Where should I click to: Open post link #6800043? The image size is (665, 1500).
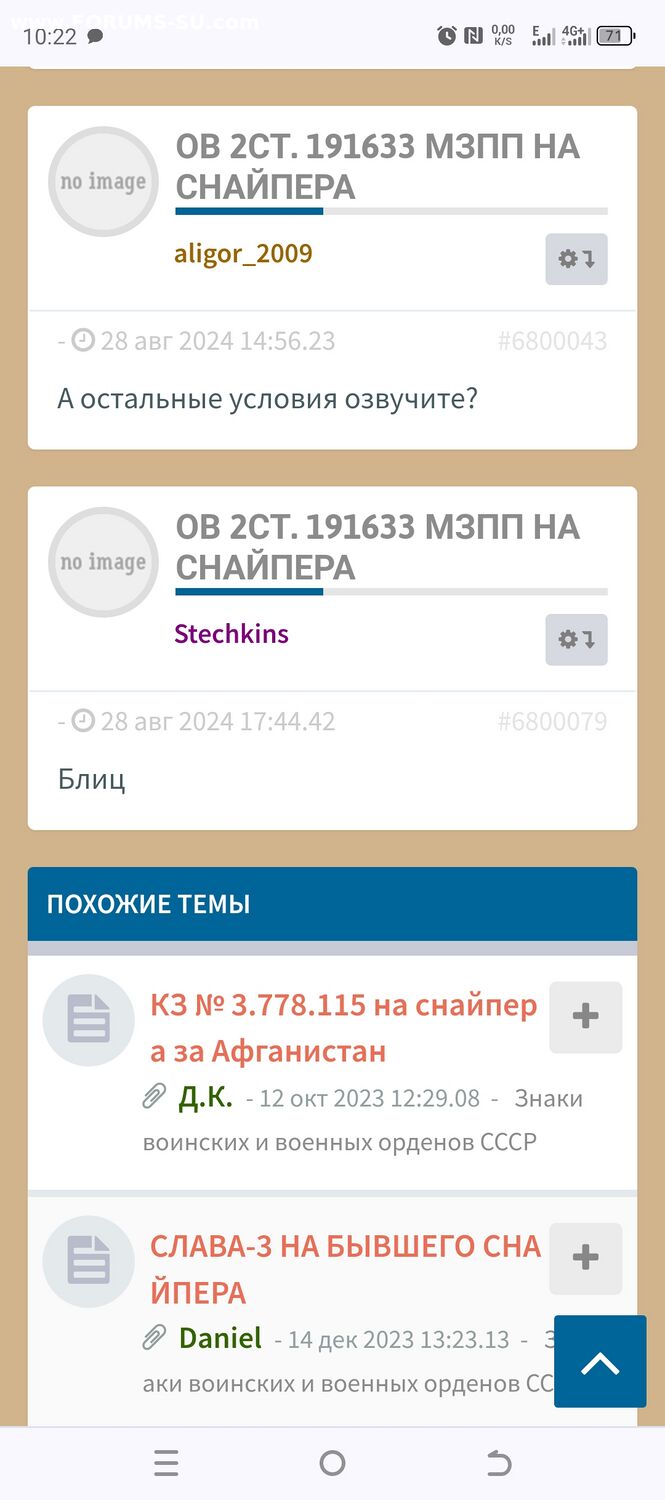pos(552,341)
